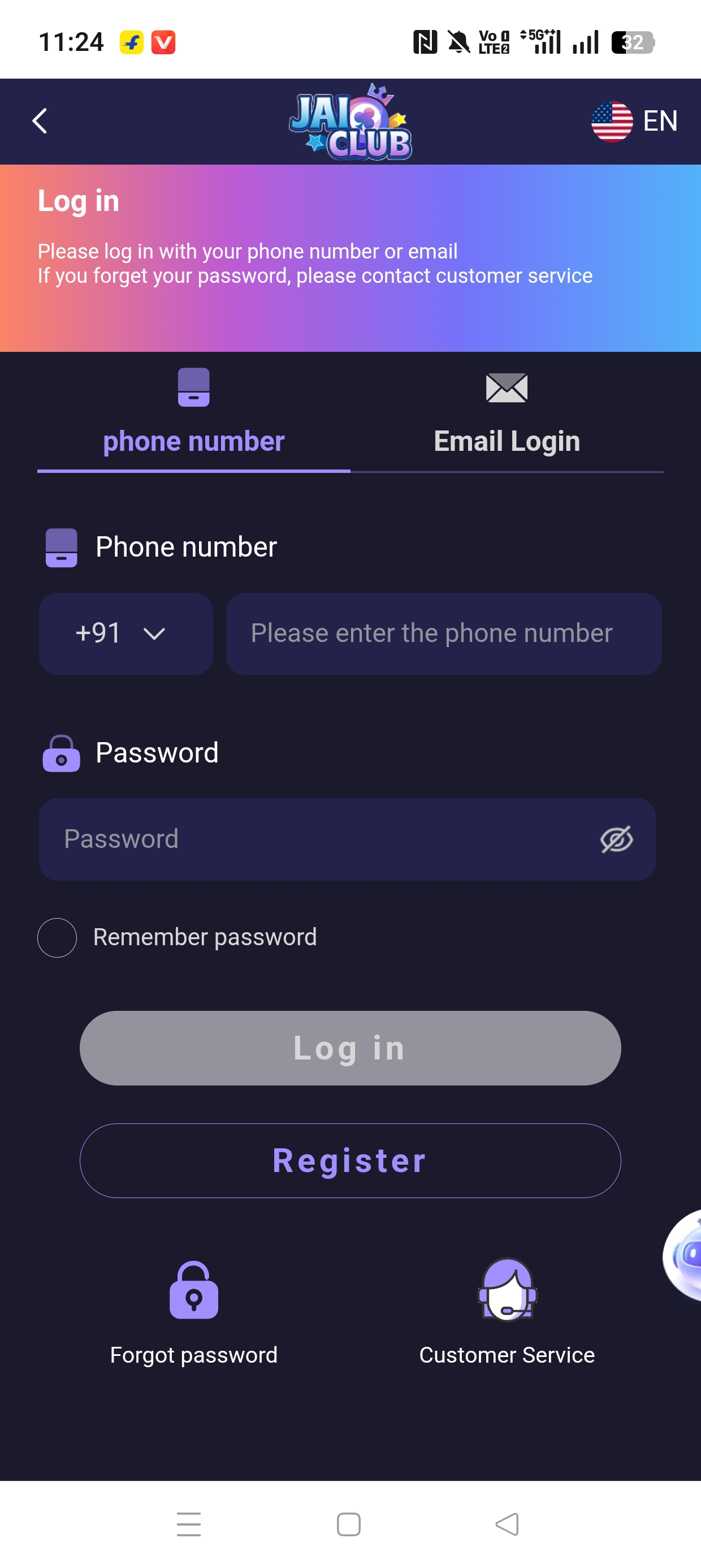Tap the Password input field
The width and height of the screenshot is (701, 1568).
point(317,839)
